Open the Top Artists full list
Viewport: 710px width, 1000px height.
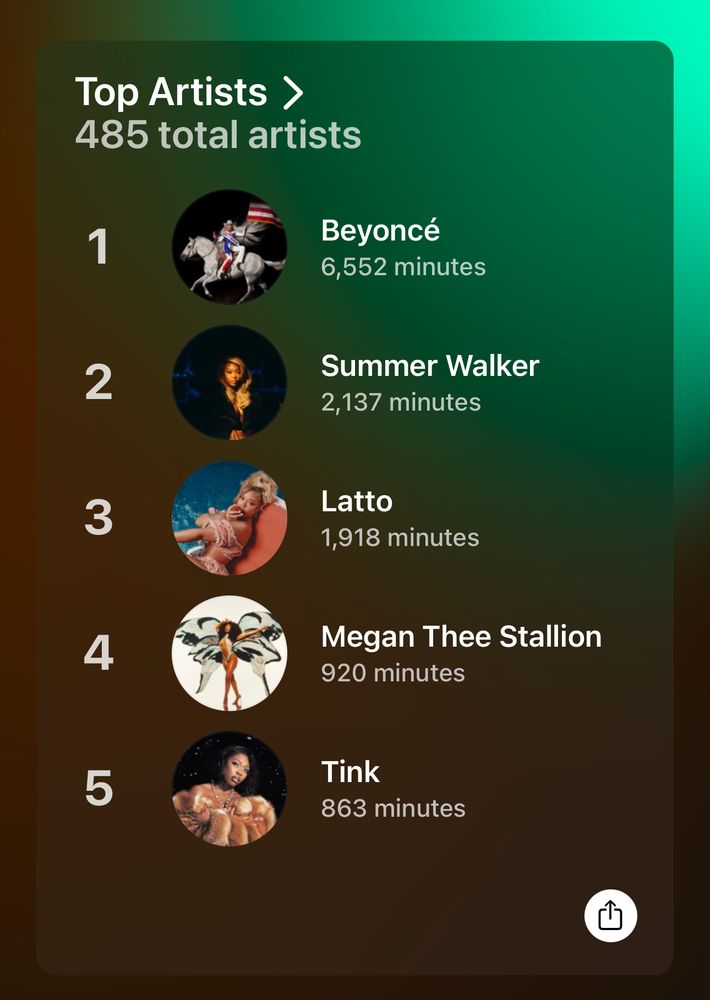click(189, 92)
